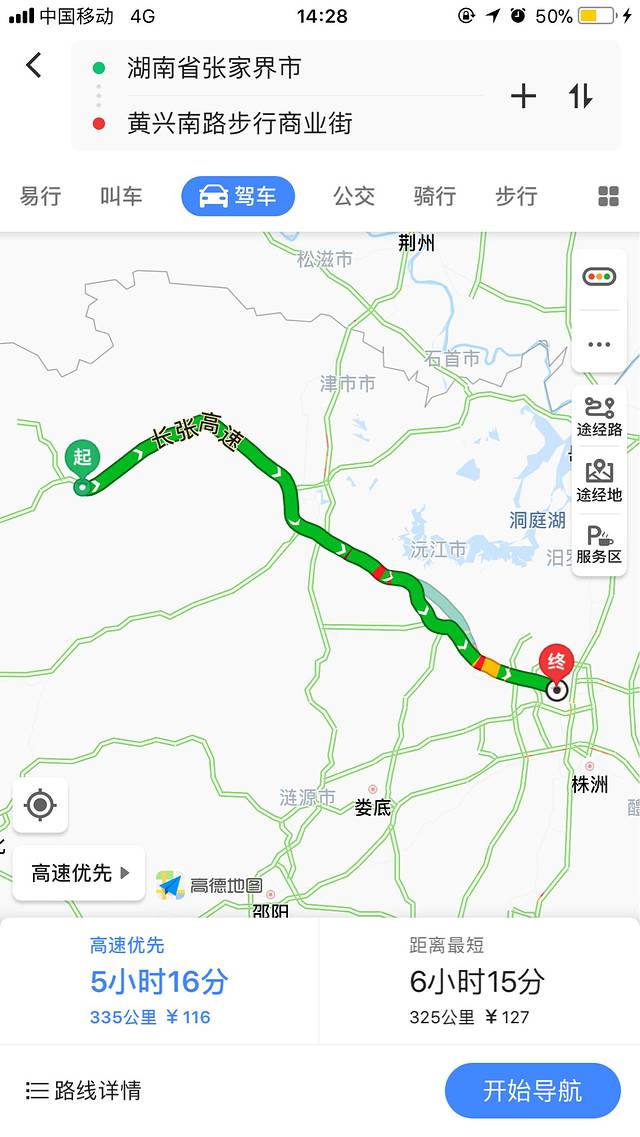The width and height of the screenshot is (640, 1137).
Task: Go back using the top-left arrow
Action: pyautogui.click(x=34, y=66)
